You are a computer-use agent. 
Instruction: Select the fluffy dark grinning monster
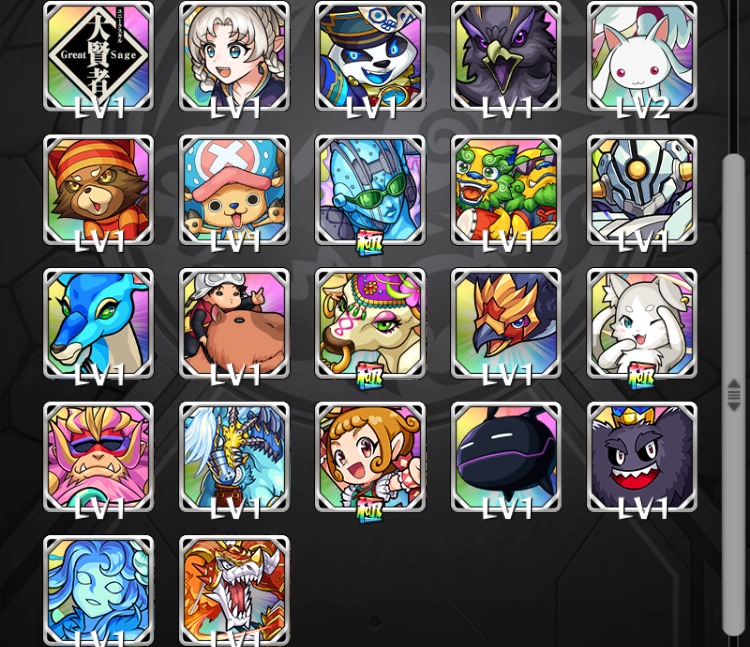(x=642, y=457)
